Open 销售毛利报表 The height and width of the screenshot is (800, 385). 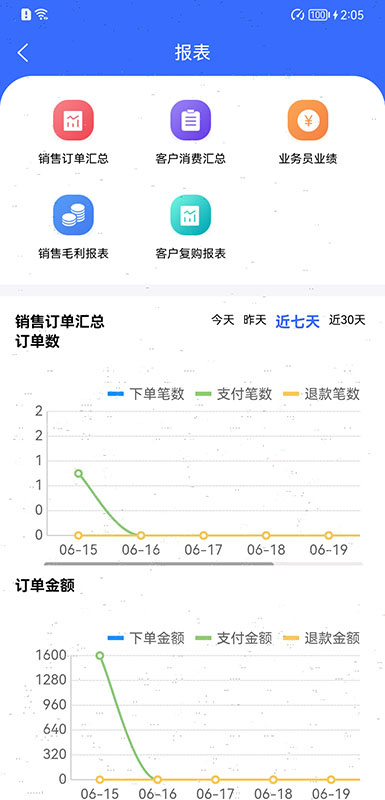[x=73, y=227]
